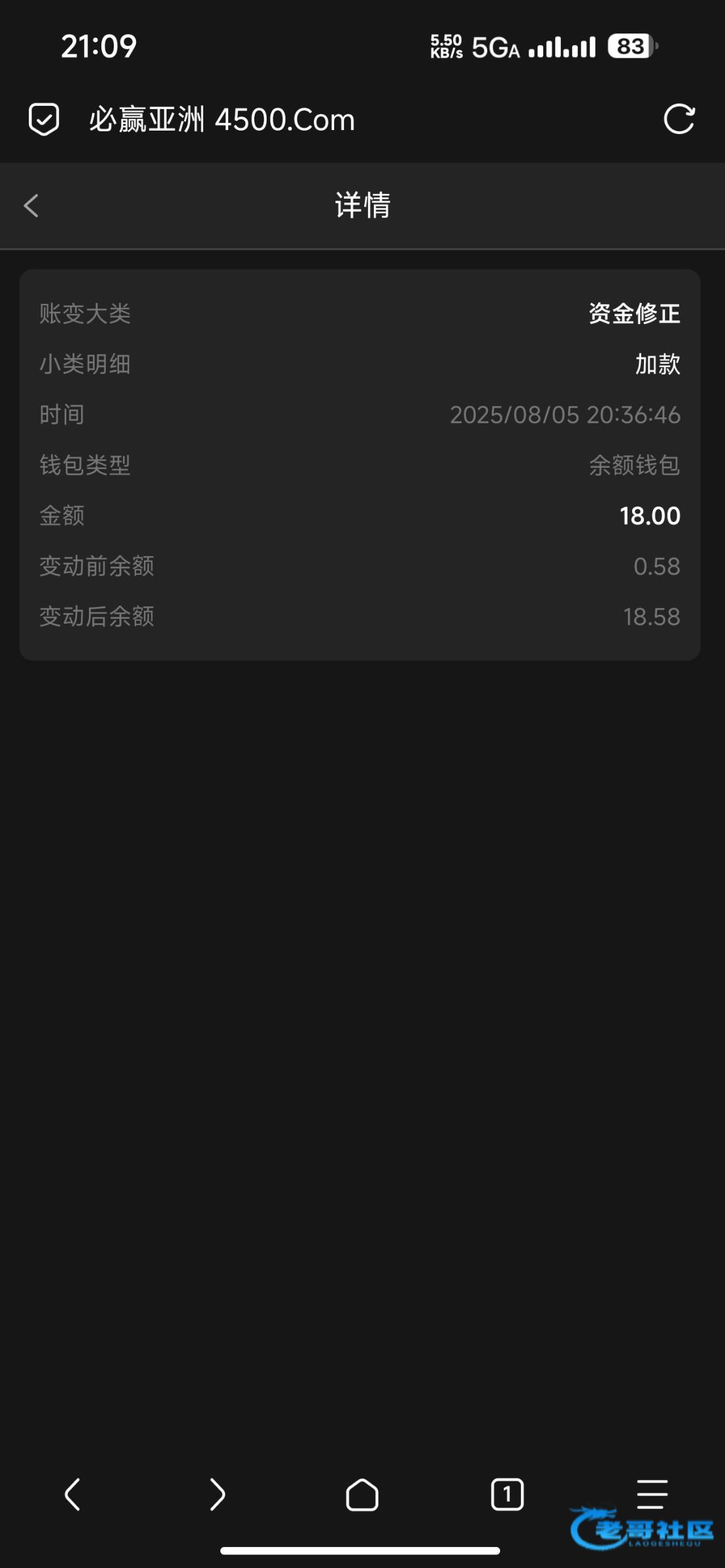Navigate back in the browser toolbar
This screenshot has width=725, height=1568.
(73, 1494)
